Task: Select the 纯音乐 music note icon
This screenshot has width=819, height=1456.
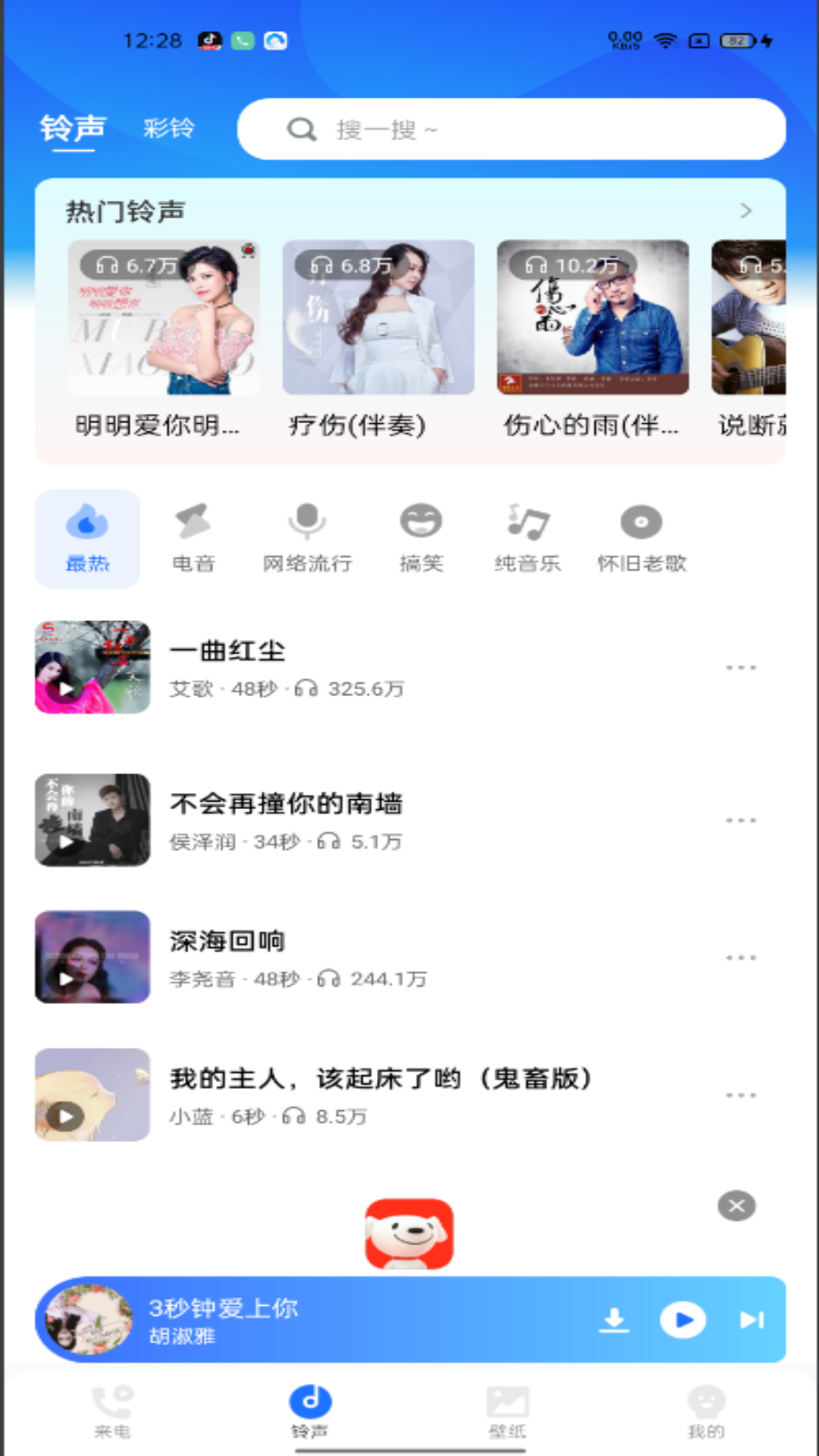Action: [526, 521]
